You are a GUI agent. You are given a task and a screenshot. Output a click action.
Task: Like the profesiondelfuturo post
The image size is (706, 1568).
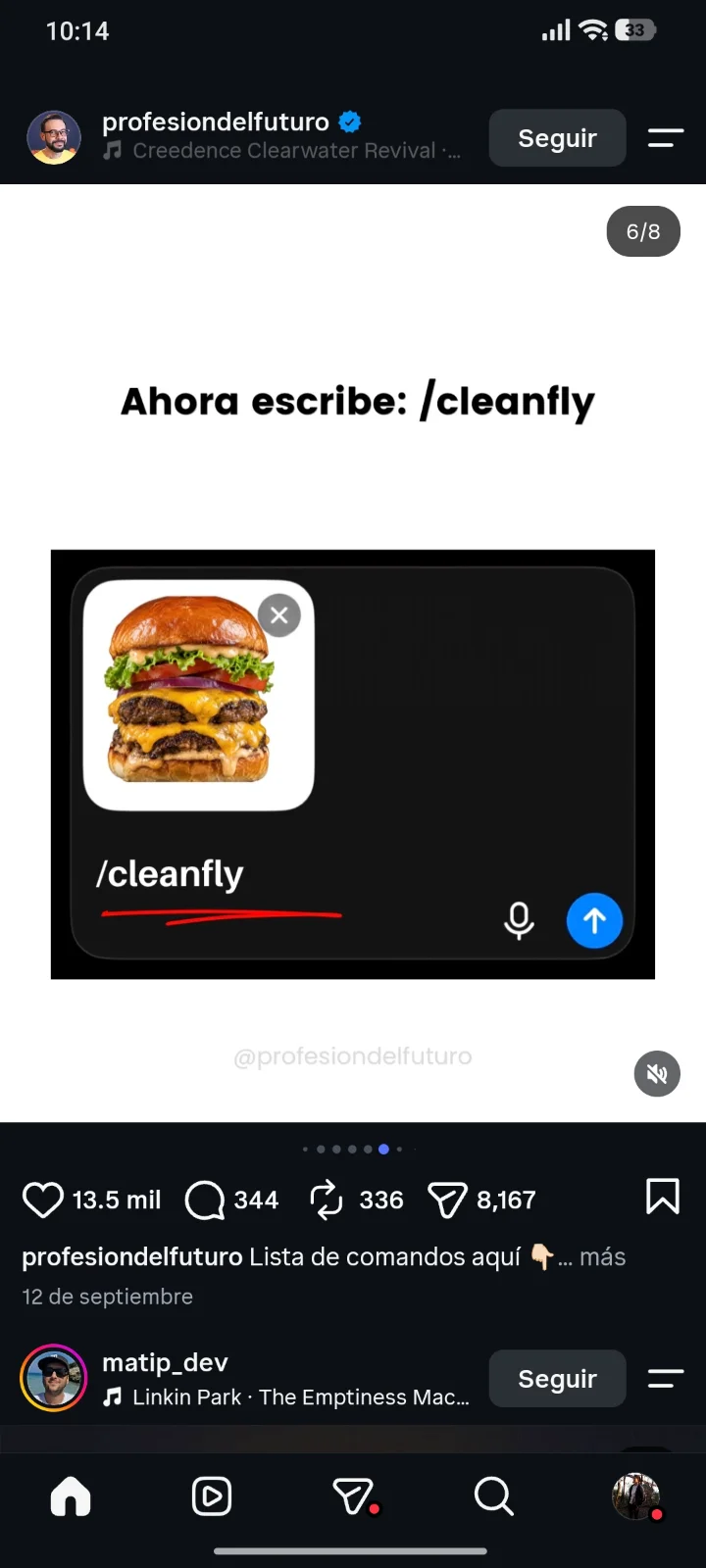click(43, 1200)
